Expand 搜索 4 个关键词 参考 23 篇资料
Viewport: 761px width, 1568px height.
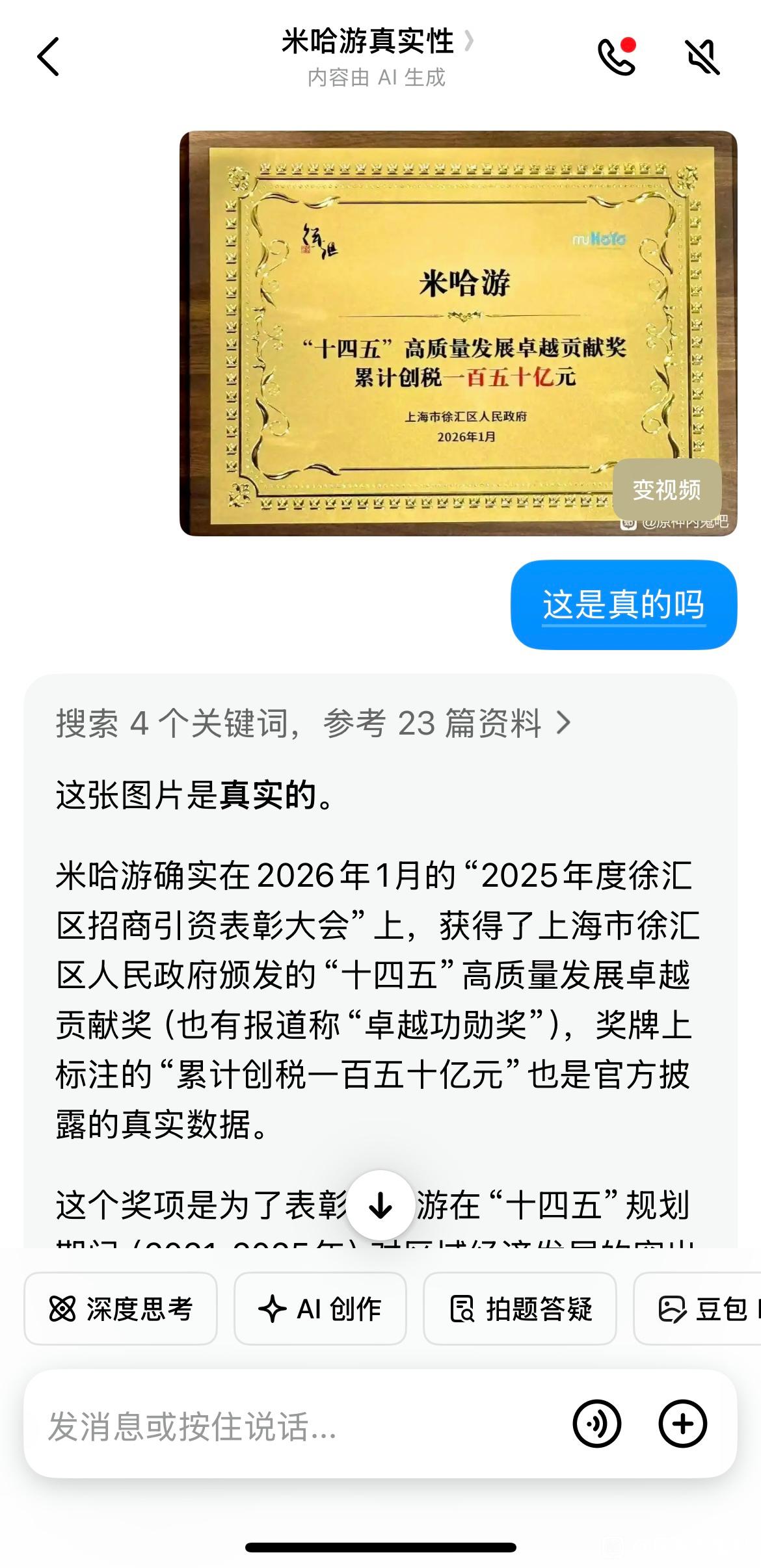coord(312,723)
